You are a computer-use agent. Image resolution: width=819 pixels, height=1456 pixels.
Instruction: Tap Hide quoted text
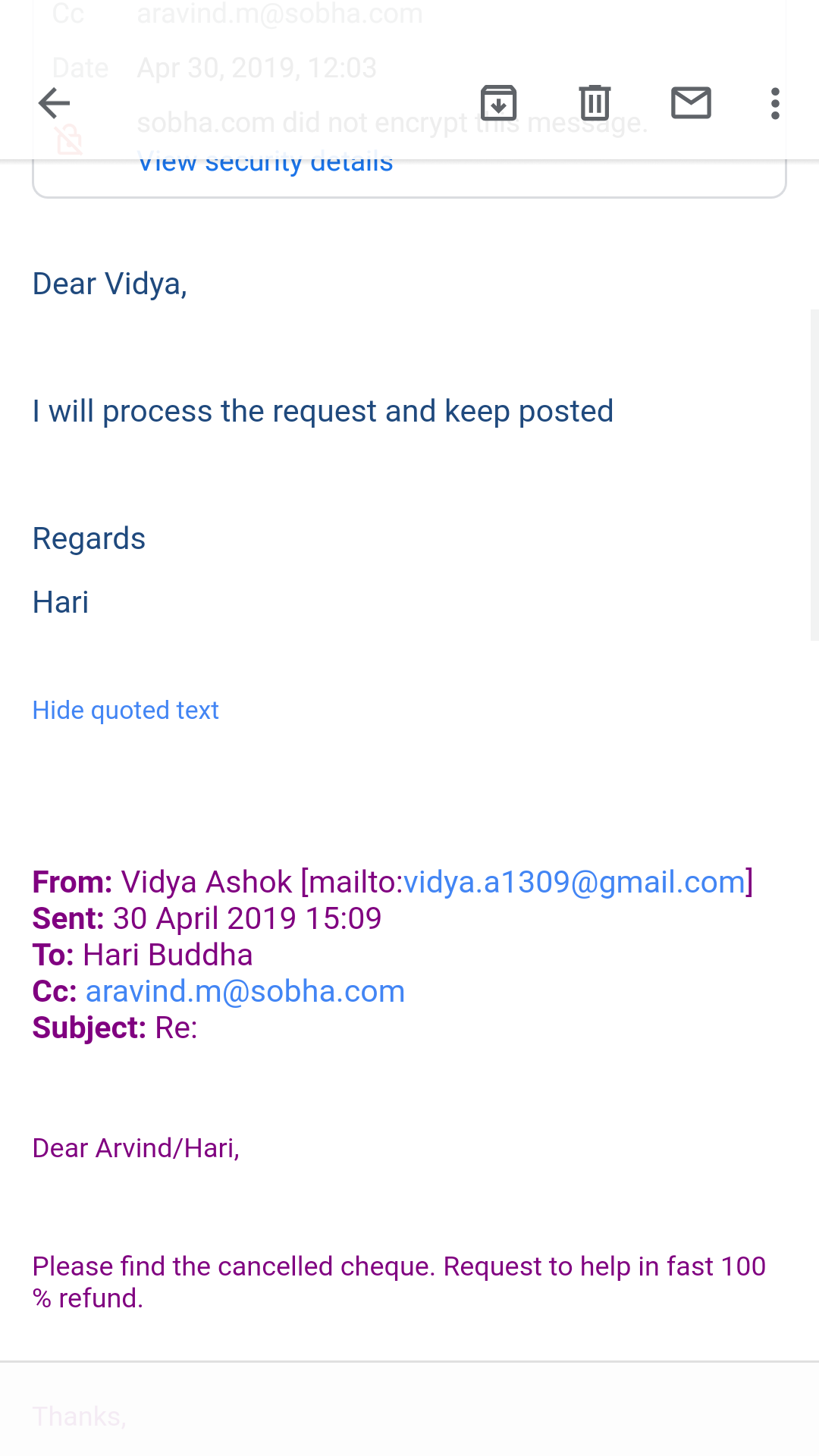(x=125, y=711)
